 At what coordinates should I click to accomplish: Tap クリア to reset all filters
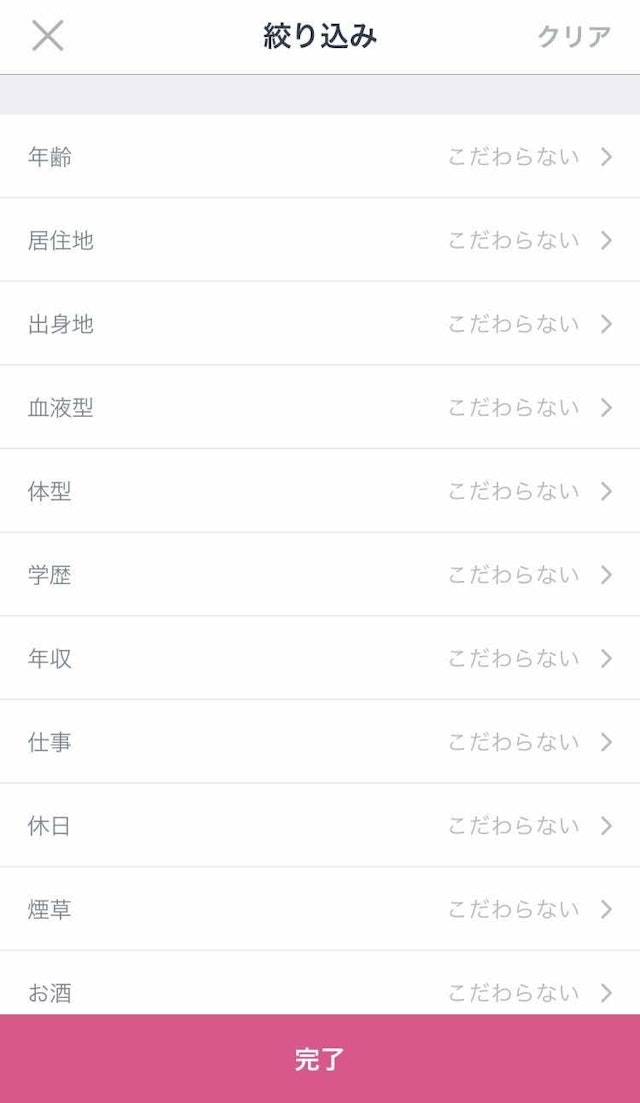(x=574, y=37)
